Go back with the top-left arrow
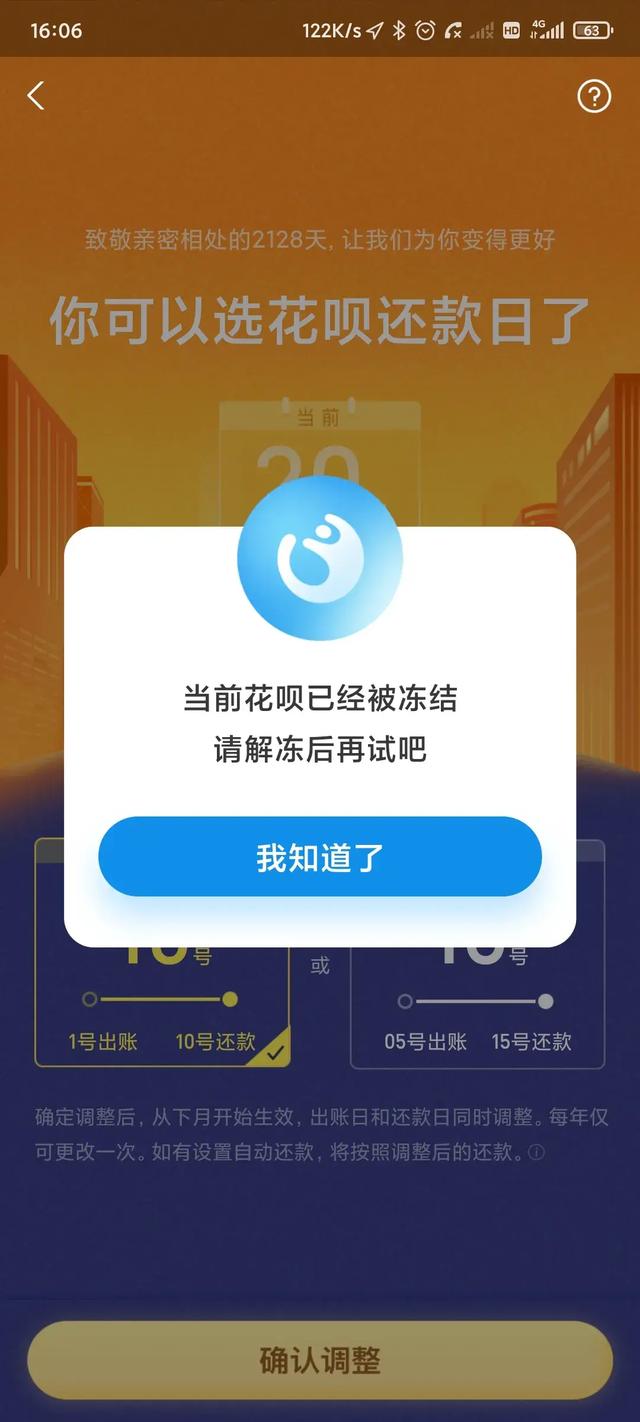This screenshot has width=640, height=1422. tap(36, 96)
